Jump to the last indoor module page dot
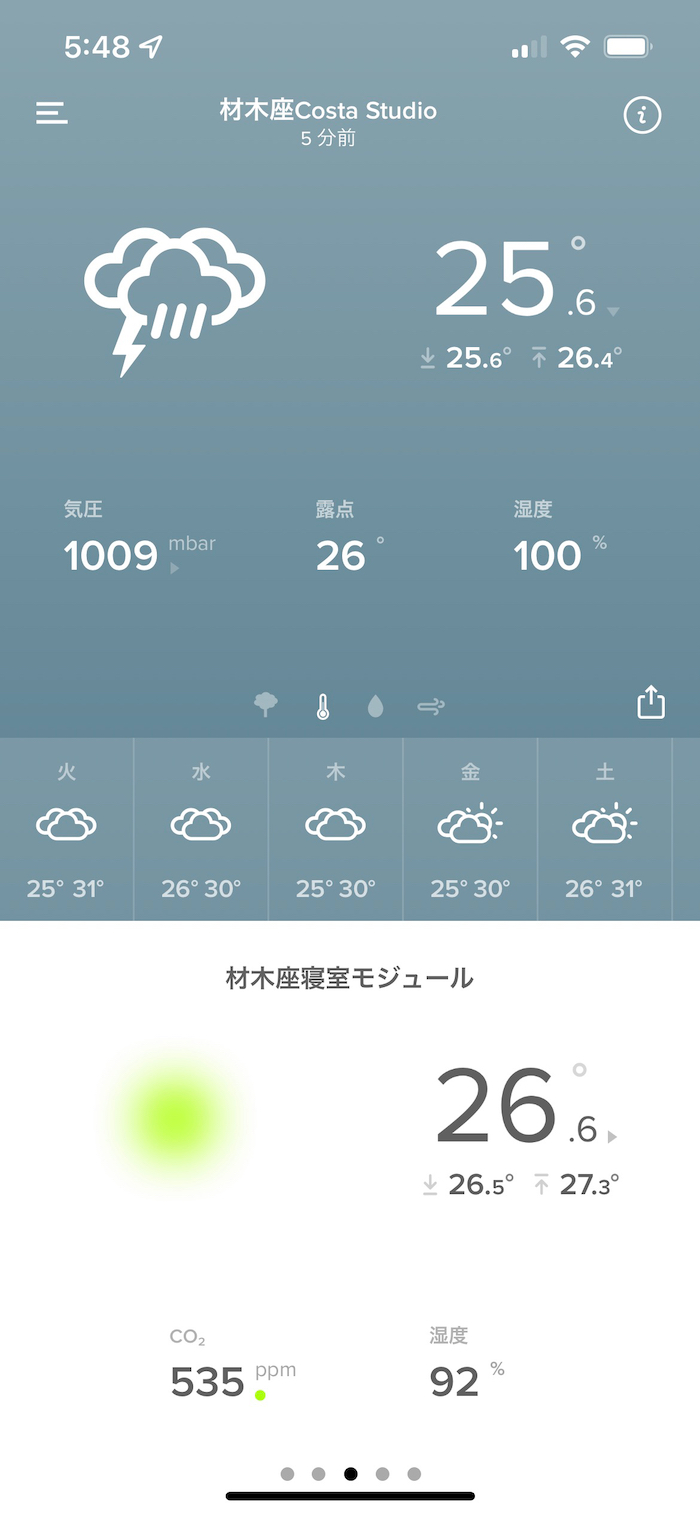The image size is (700, 1515). click(414, 1474)
